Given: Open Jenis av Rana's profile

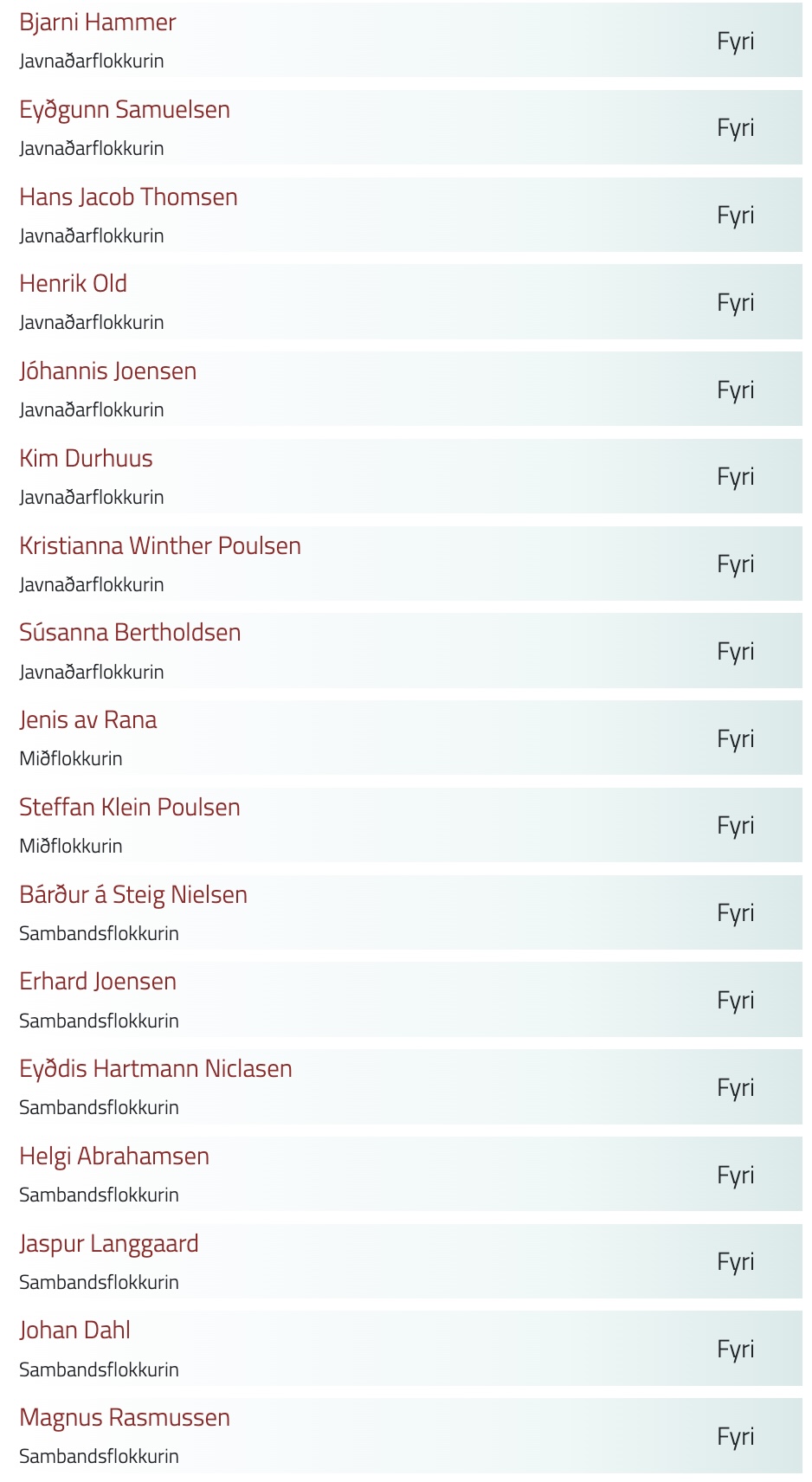Looking at the screenshot, I should coord(88,720).
